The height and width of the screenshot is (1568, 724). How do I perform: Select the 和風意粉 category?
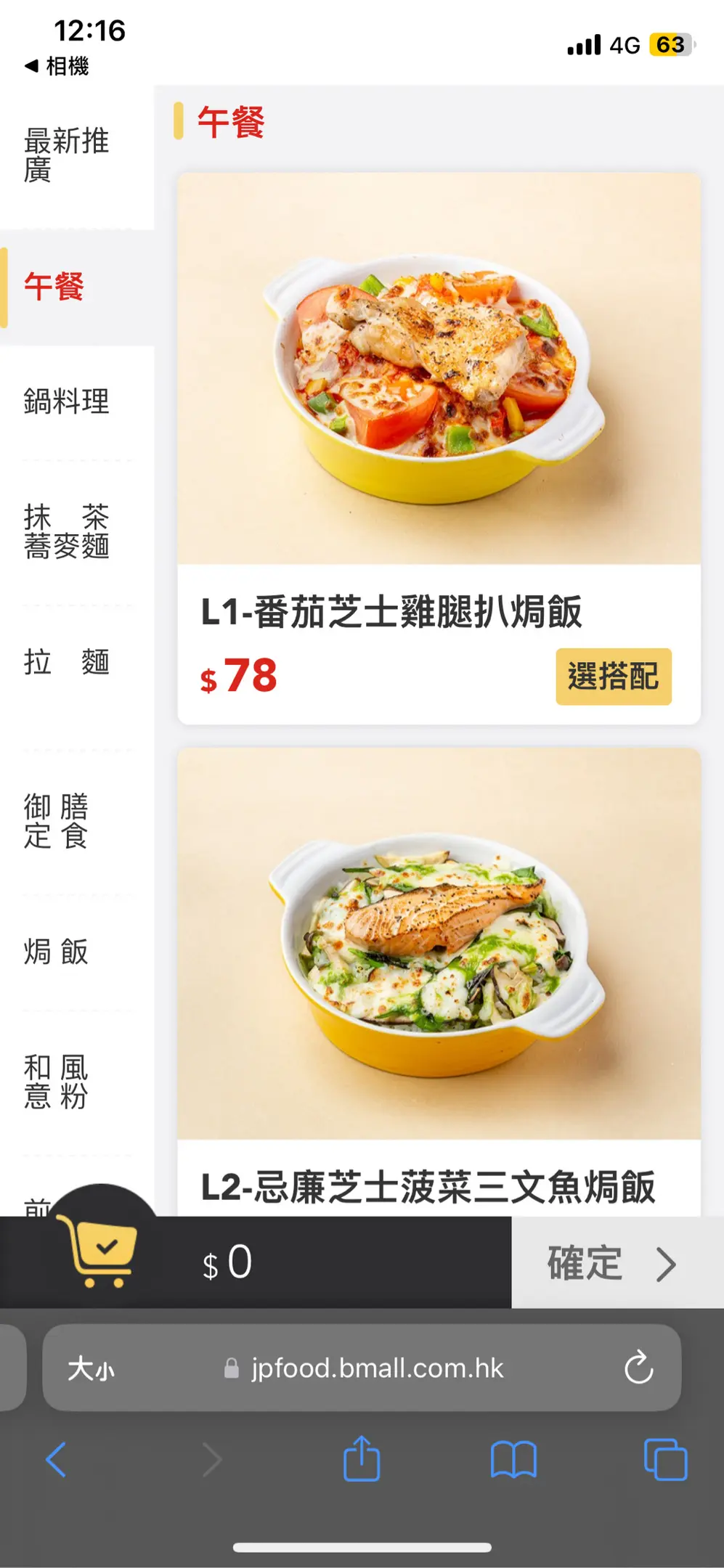pyautogui.click(x=57, y=1082)
